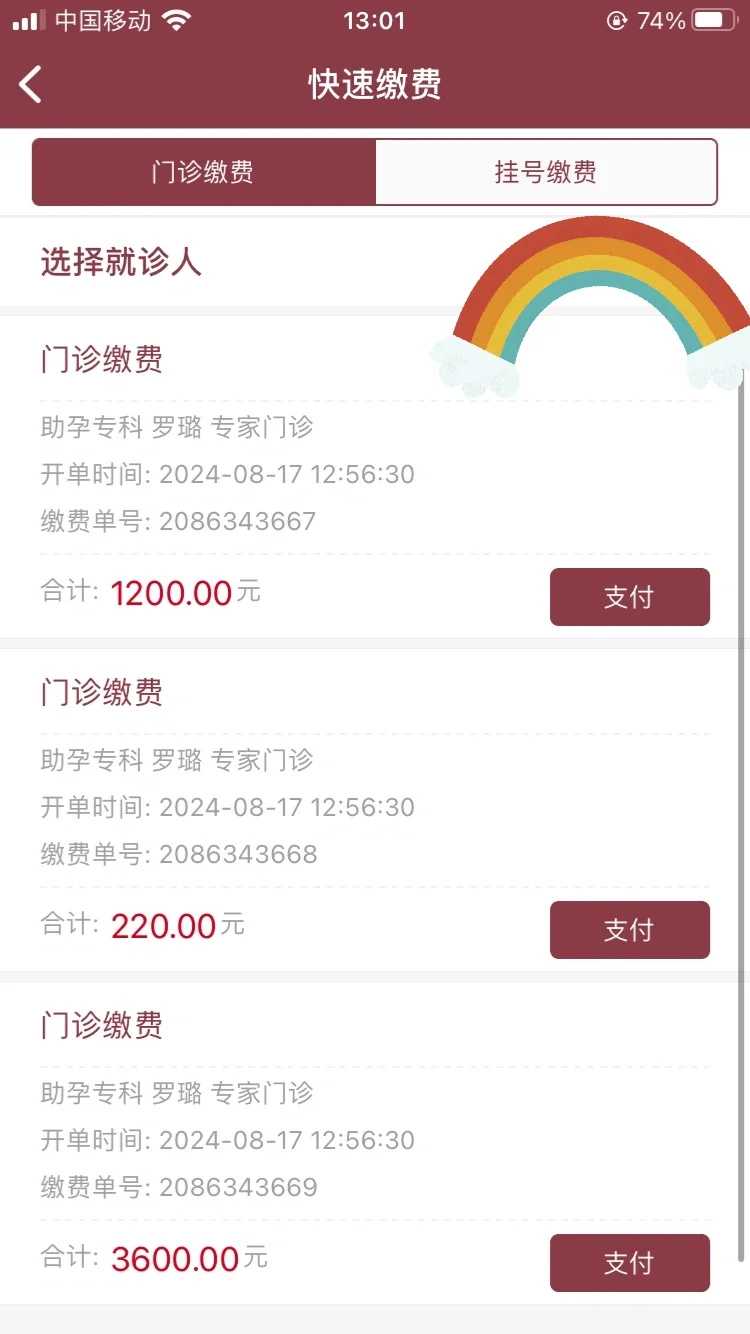The width and height of the screenshot is (750, 1334).
Task: Tap the back arrow to exit 快速缴费
Action: pos(30,84)
